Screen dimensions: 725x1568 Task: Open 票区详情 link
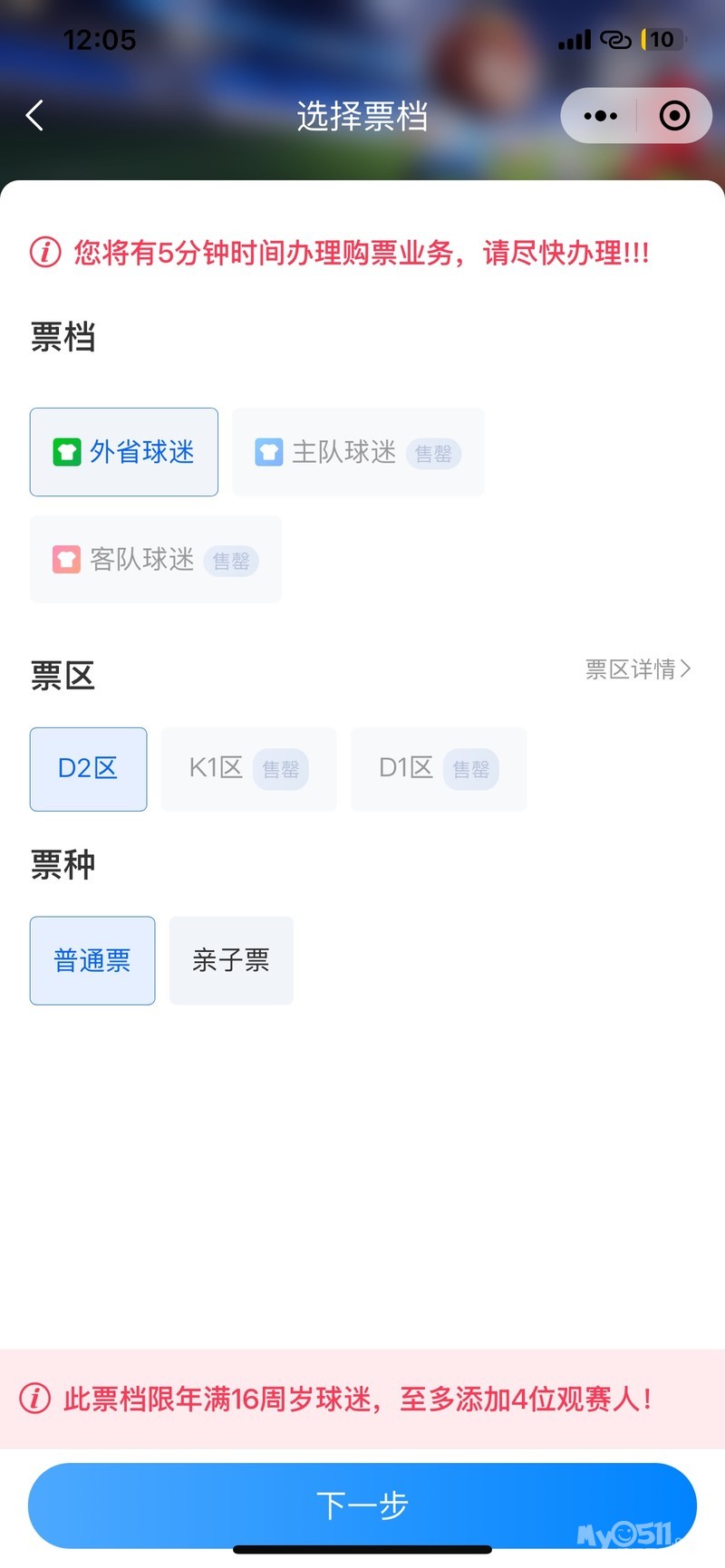point(637,669)
